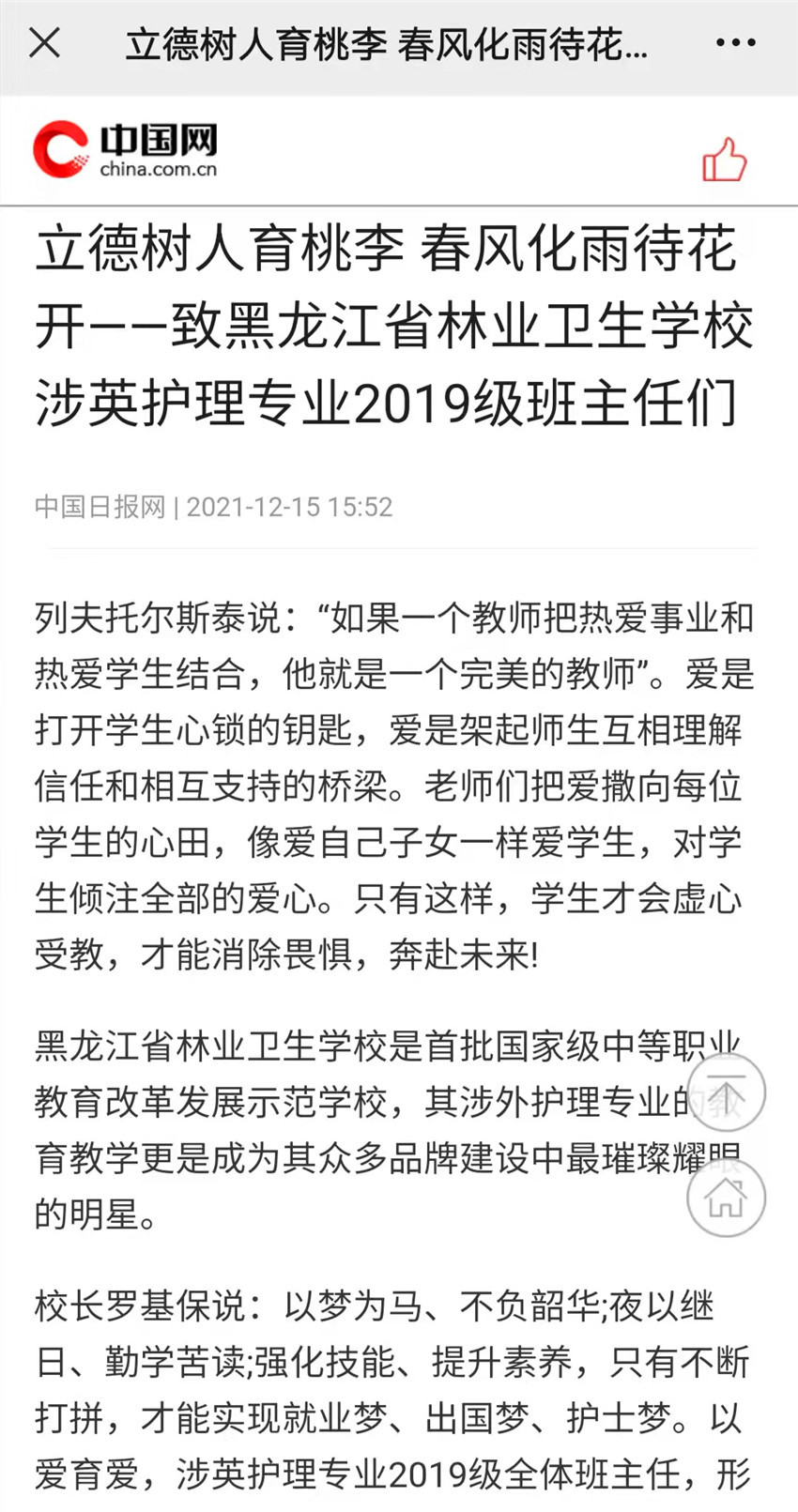Close the article page with the X
Screen dimensions: 798x1512
coord(44,42)
